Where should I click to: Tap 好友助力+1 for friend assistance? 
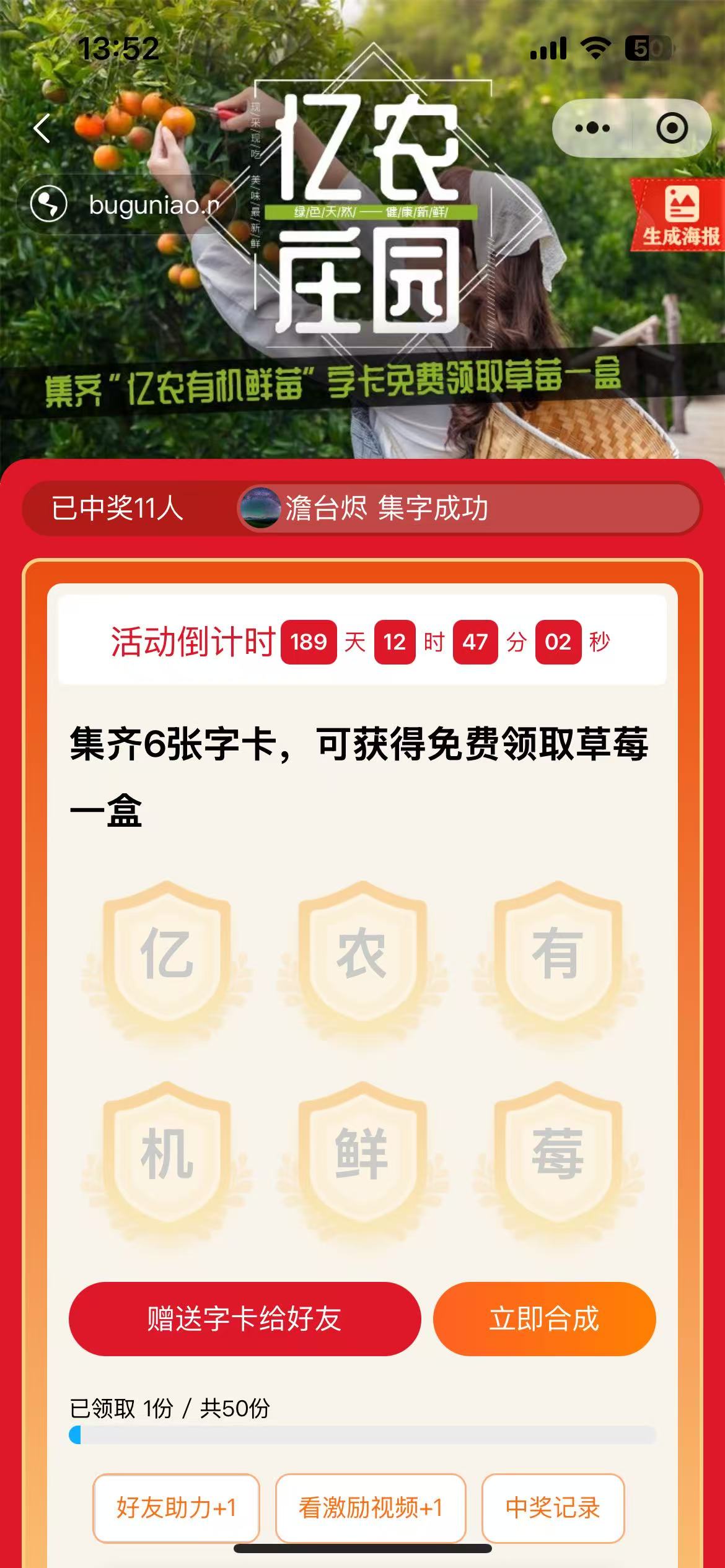176,1507
